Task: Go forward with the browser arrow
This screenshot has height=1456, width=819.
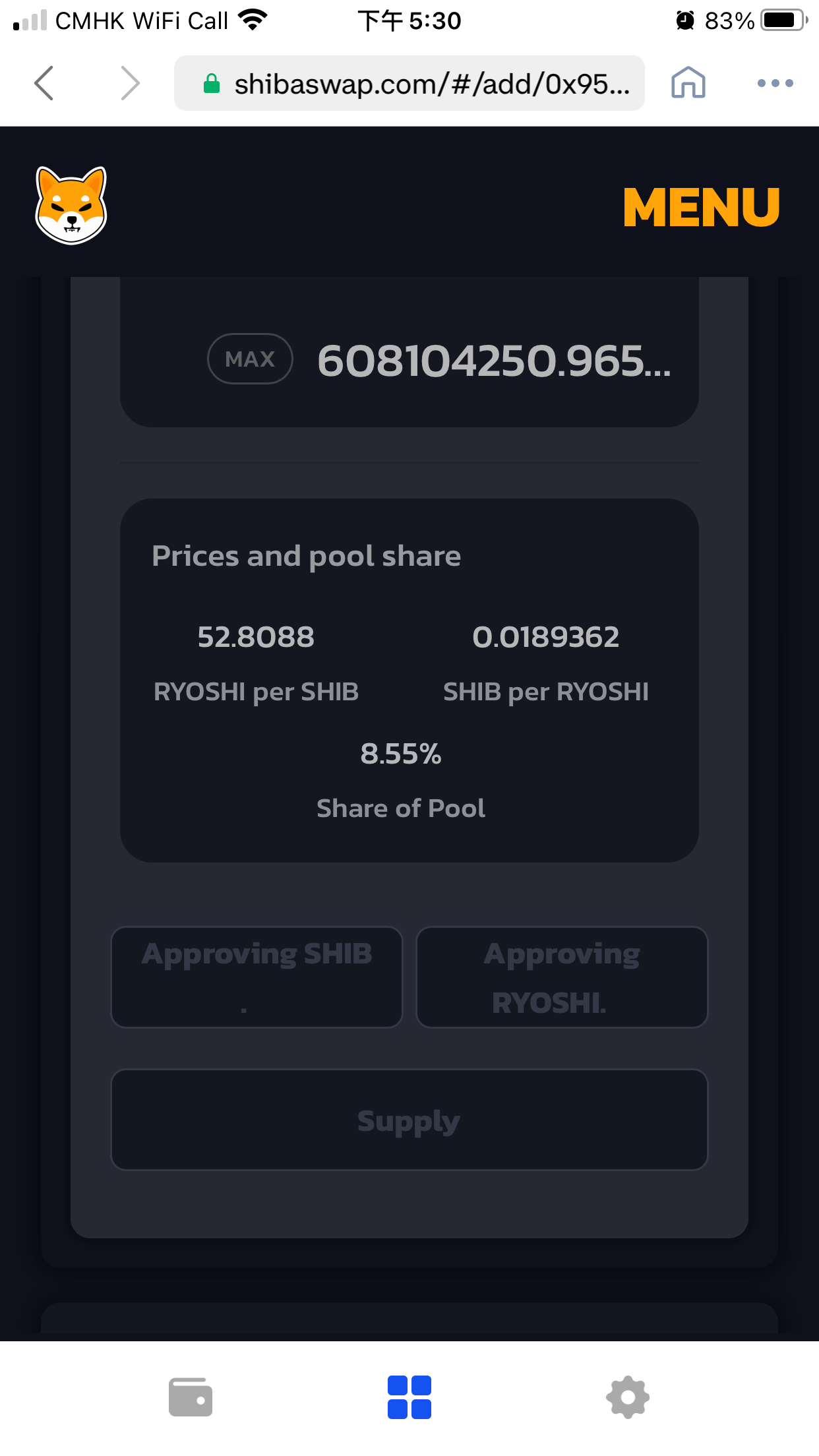Action: 131,83
